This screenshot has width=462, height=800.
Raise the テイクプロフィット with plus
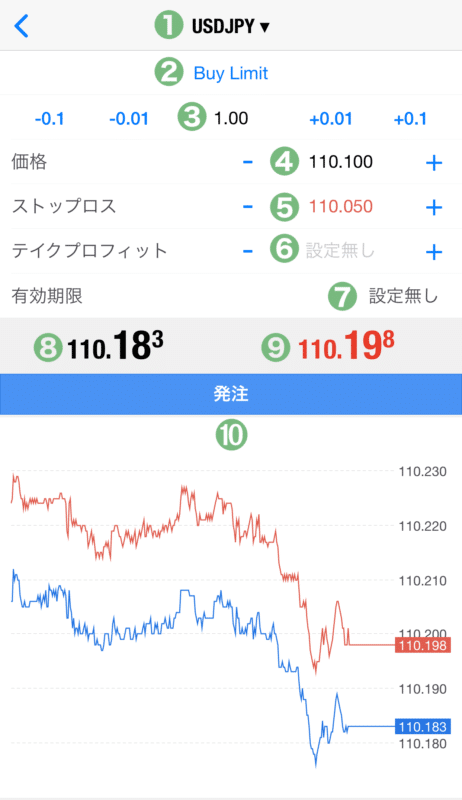(434, 252)
